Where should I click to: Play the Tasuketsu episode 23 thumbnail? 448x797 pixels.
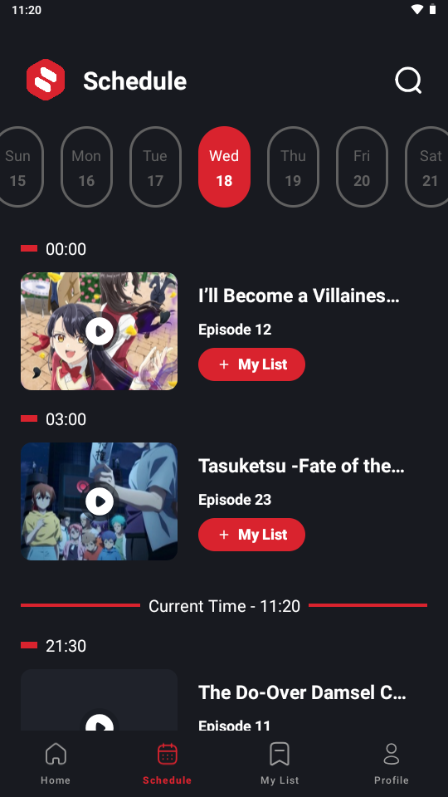(99, 501)
